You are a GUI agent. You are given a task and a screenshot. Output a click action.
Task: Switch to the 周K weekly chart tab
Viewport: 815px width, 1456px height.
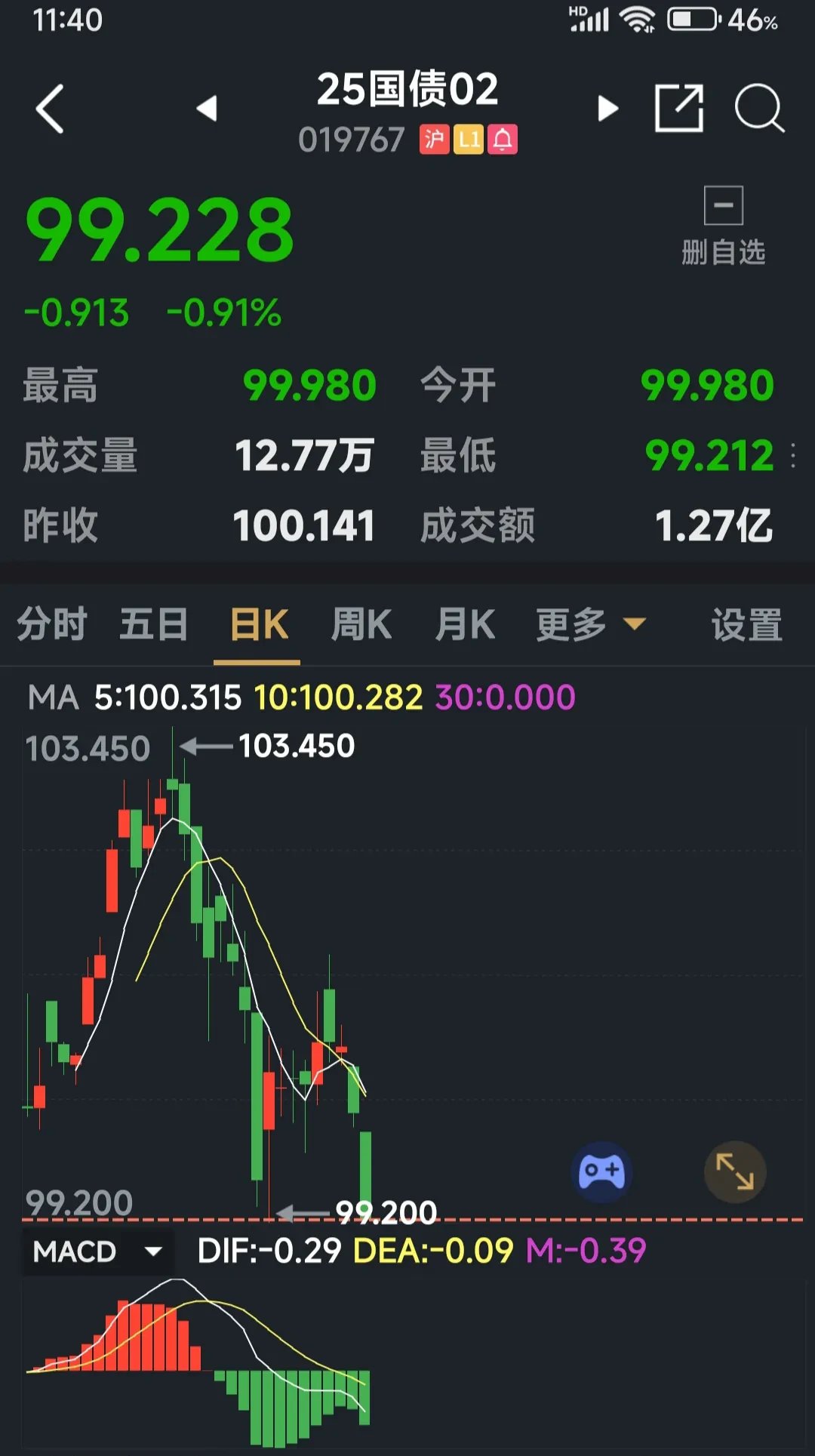(361, 623)
